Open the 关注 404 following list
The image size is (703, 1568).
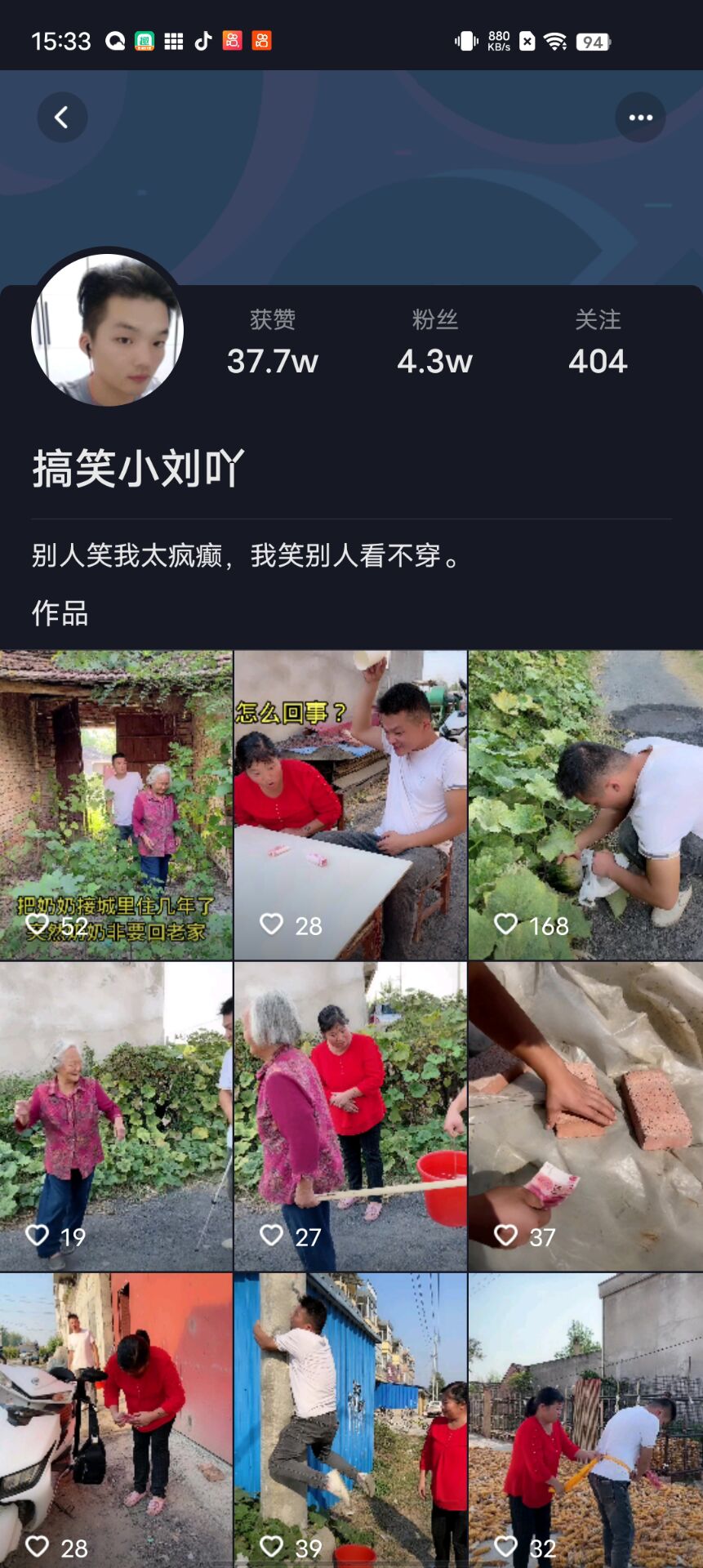pos(598,343)
